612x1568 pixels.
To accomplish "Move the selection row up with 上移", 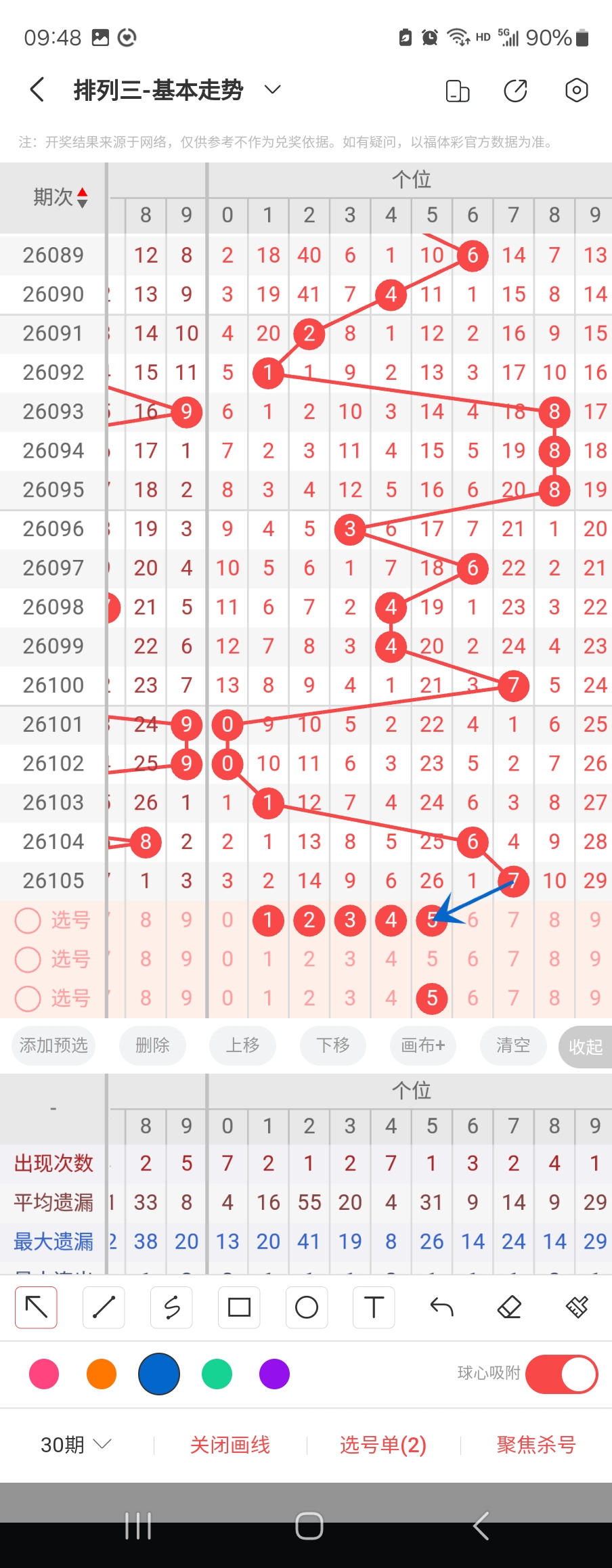I will pyautogui.click(x=242, y=1045).
